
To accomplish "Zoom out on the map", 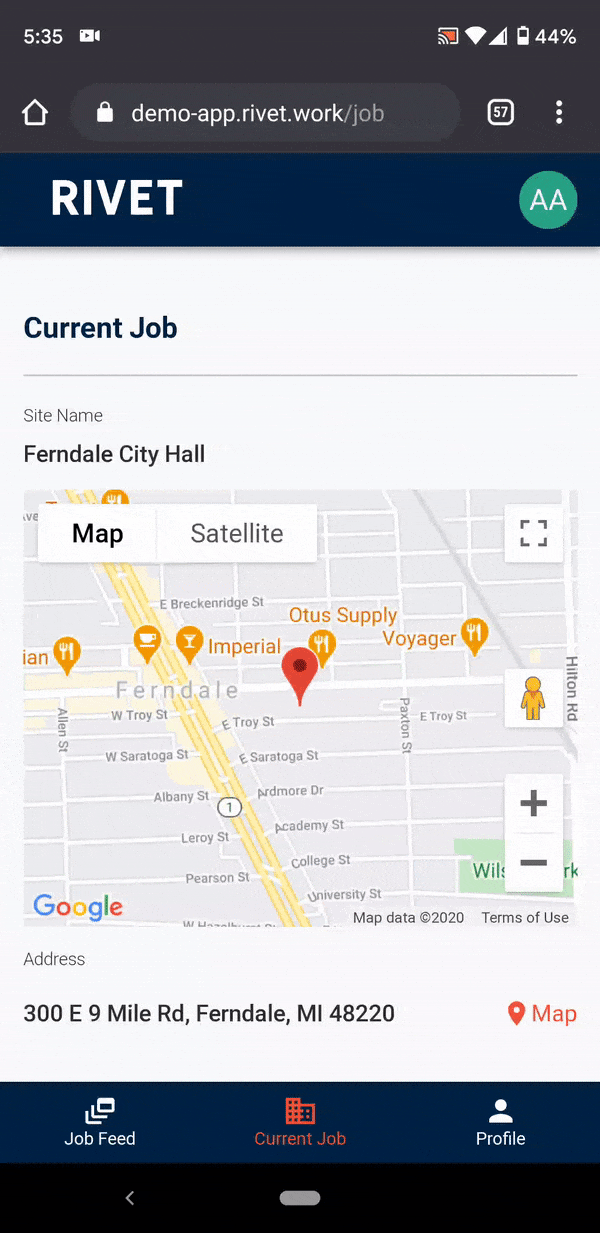I will coord(534,862).
